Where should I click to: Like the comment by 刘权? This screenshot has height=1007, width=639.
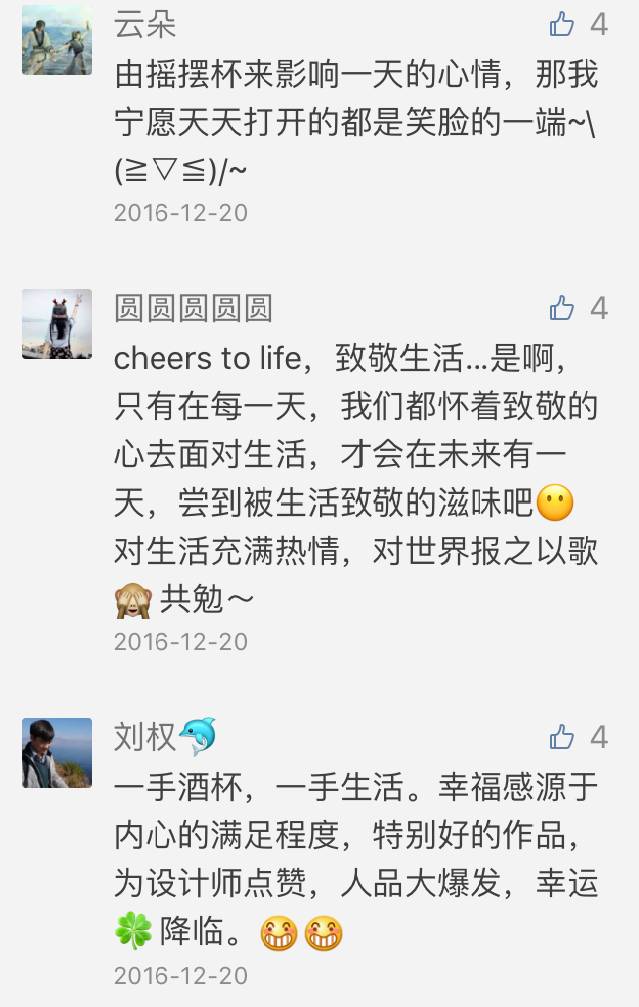[562, 738]
